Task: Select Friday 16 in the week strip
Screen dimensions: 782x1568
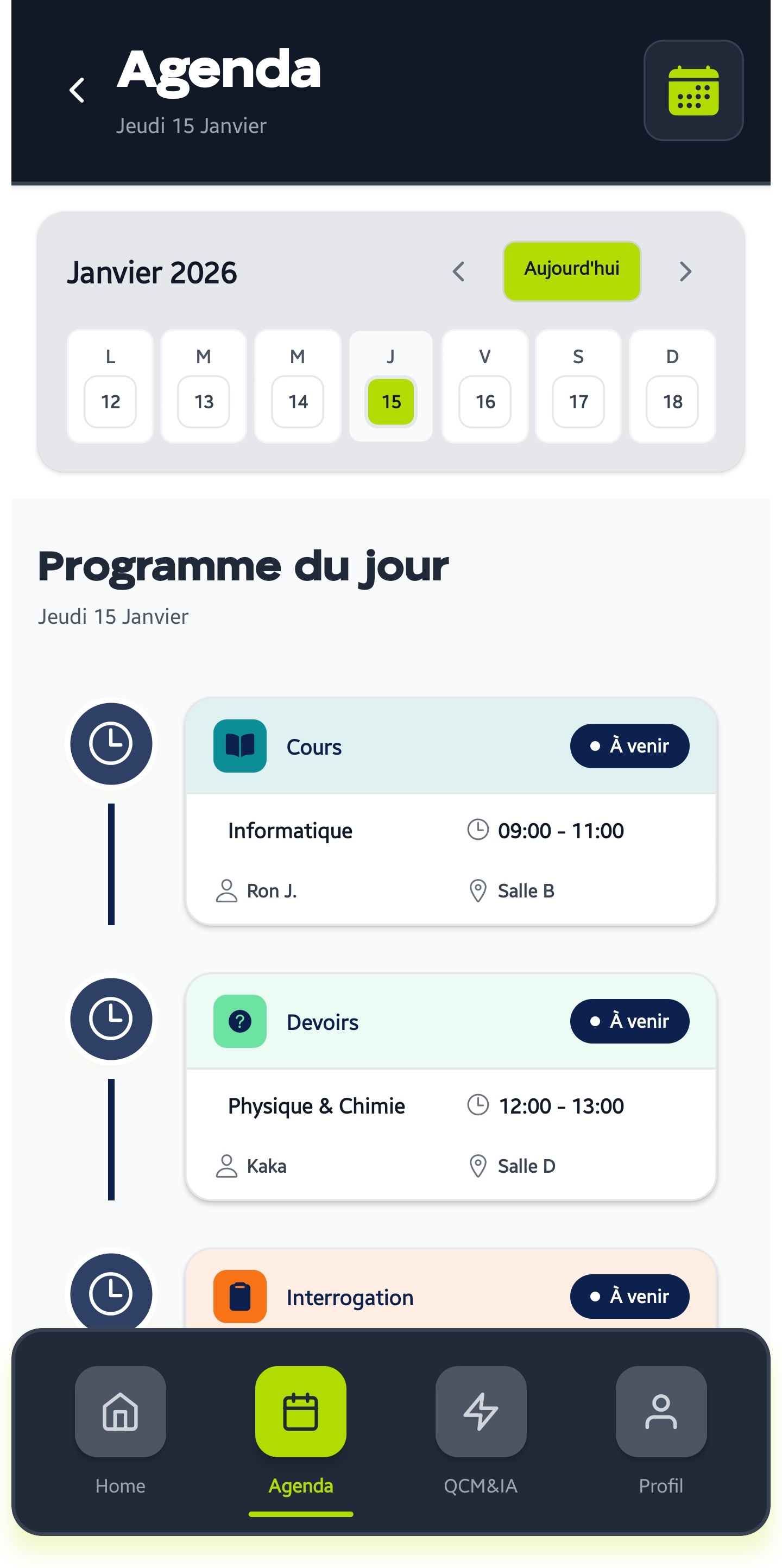Action: [x=485, y=386]
